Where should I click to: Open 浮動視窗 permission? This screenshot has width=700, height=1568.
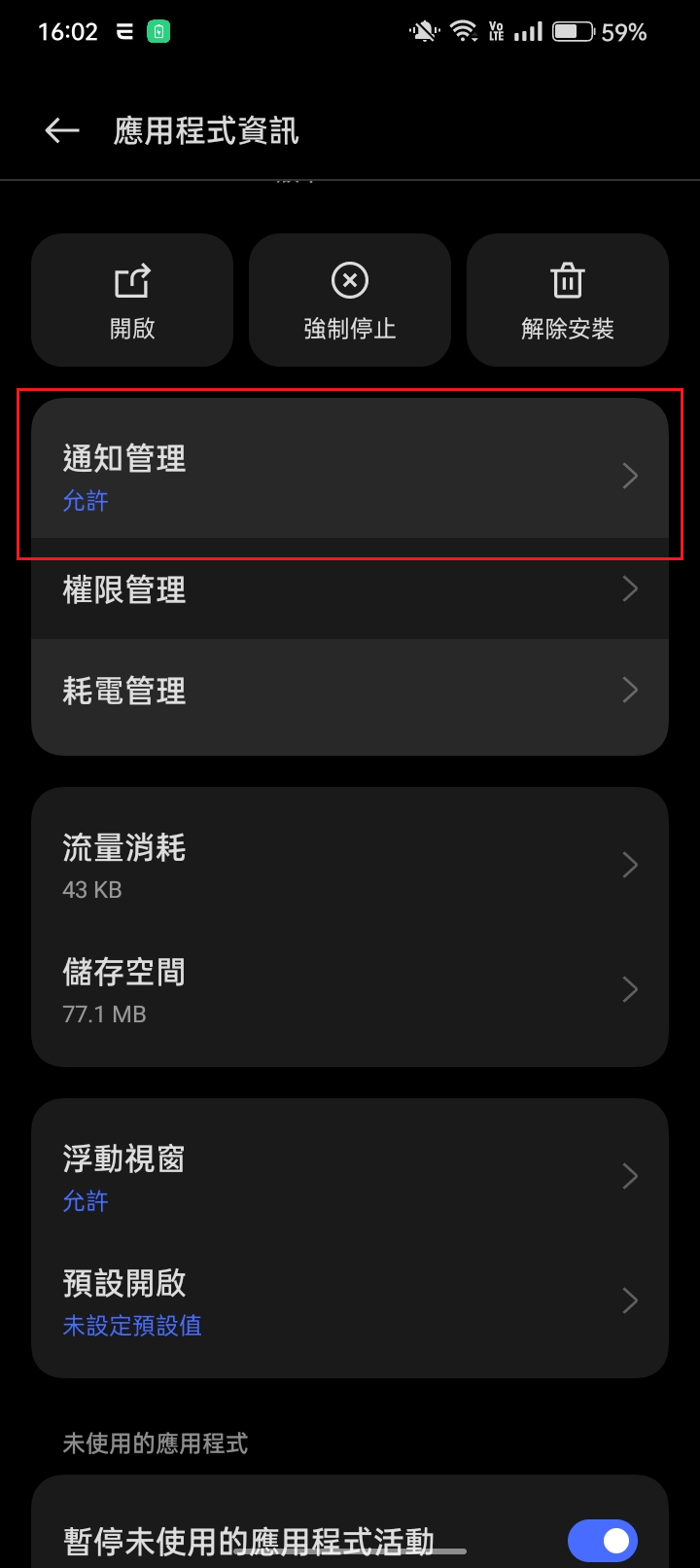click(350, 1176)
